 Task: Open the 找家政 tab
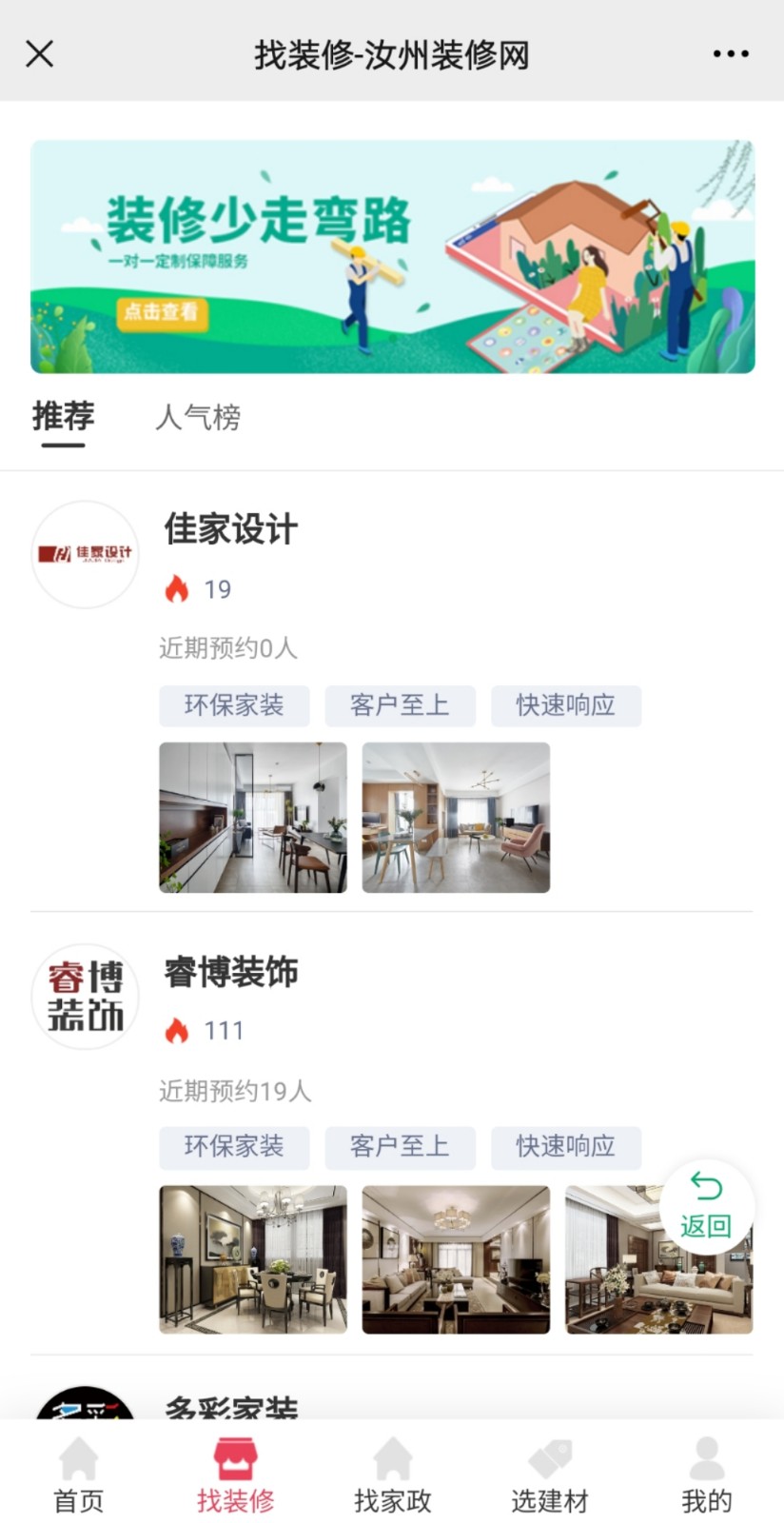[392, 1475]
